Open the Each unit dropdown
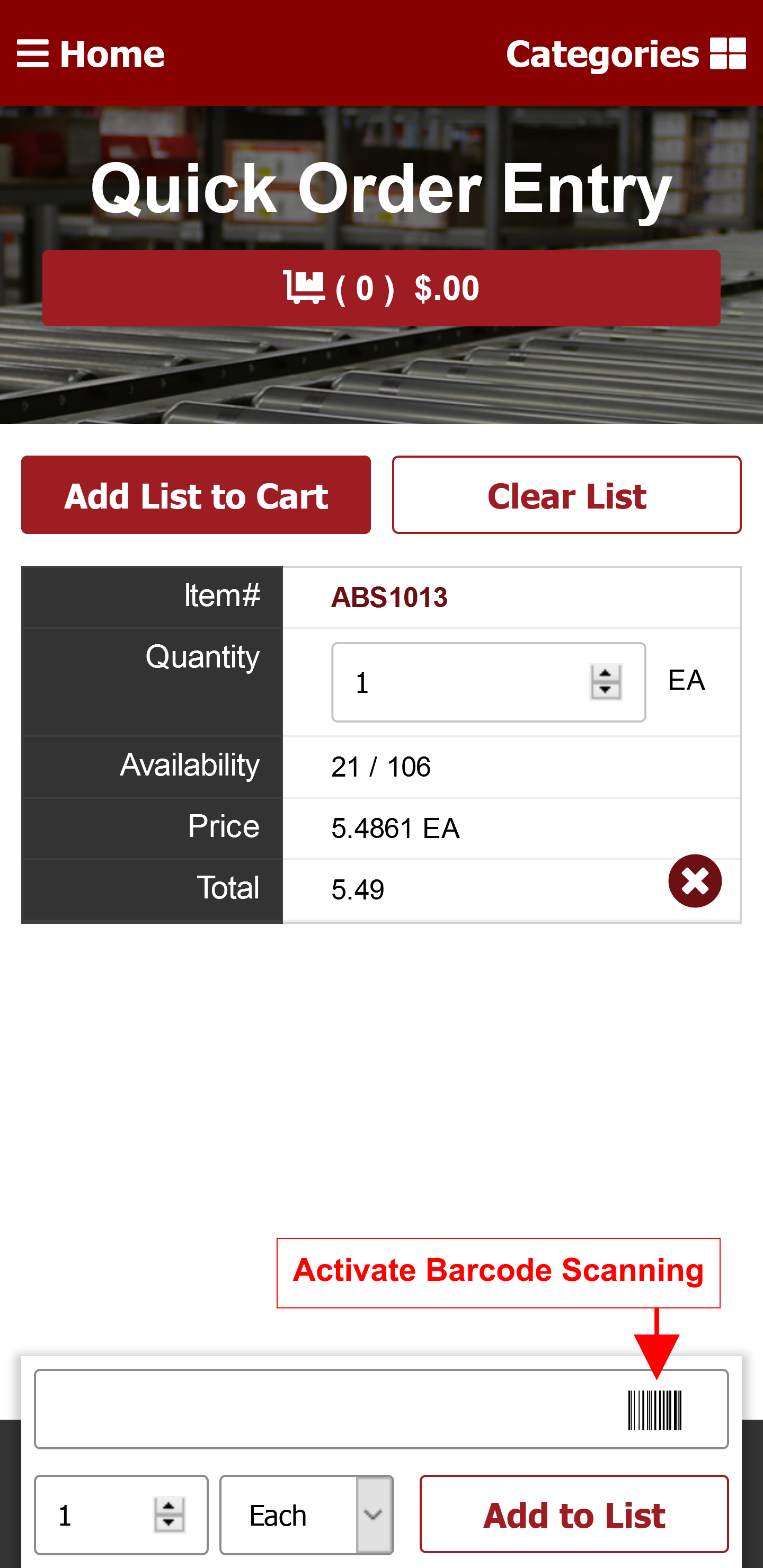 pos(306,1515)
